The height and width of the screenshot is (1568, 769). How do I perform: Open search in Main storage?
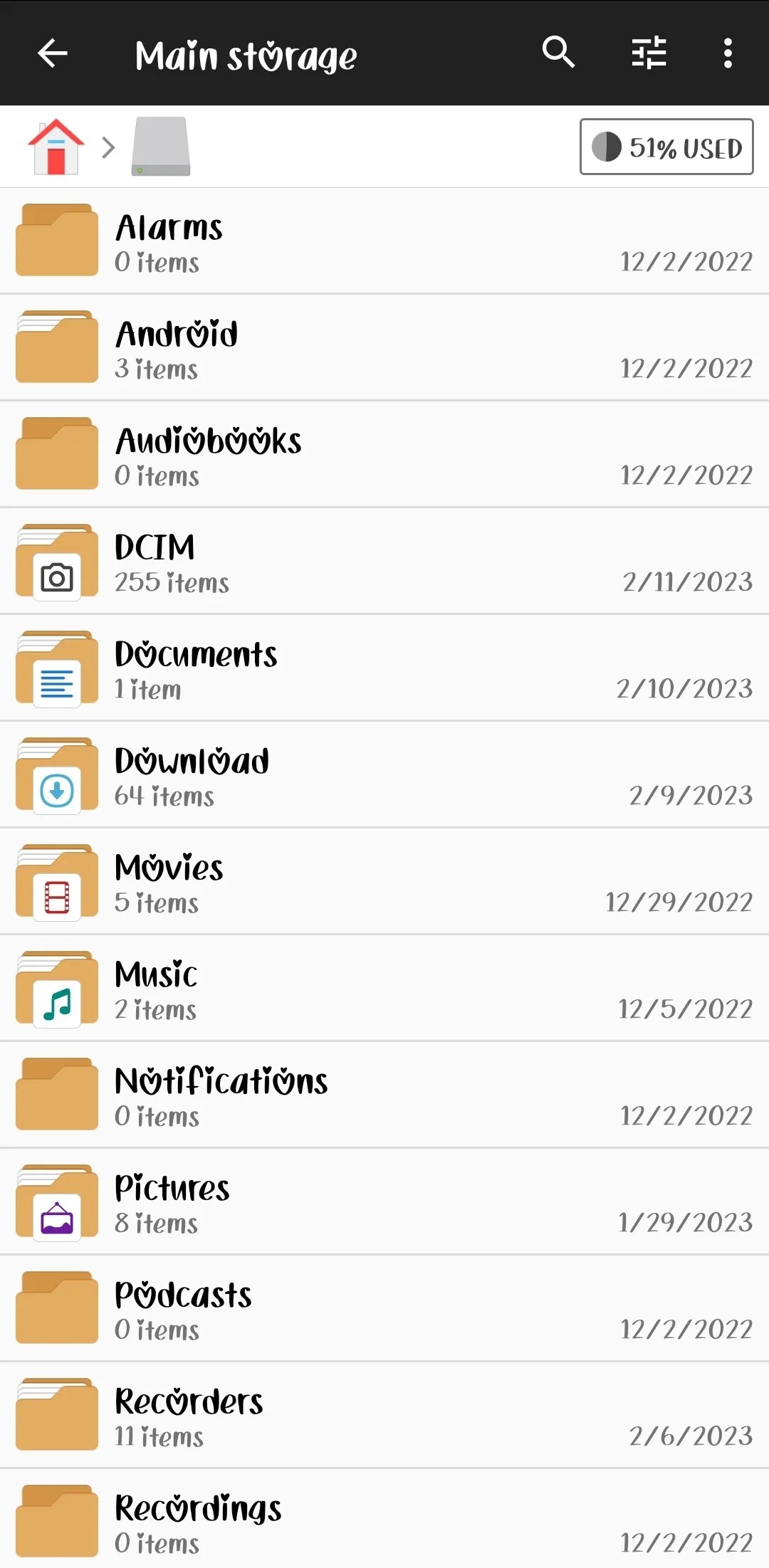click(558, 53)
